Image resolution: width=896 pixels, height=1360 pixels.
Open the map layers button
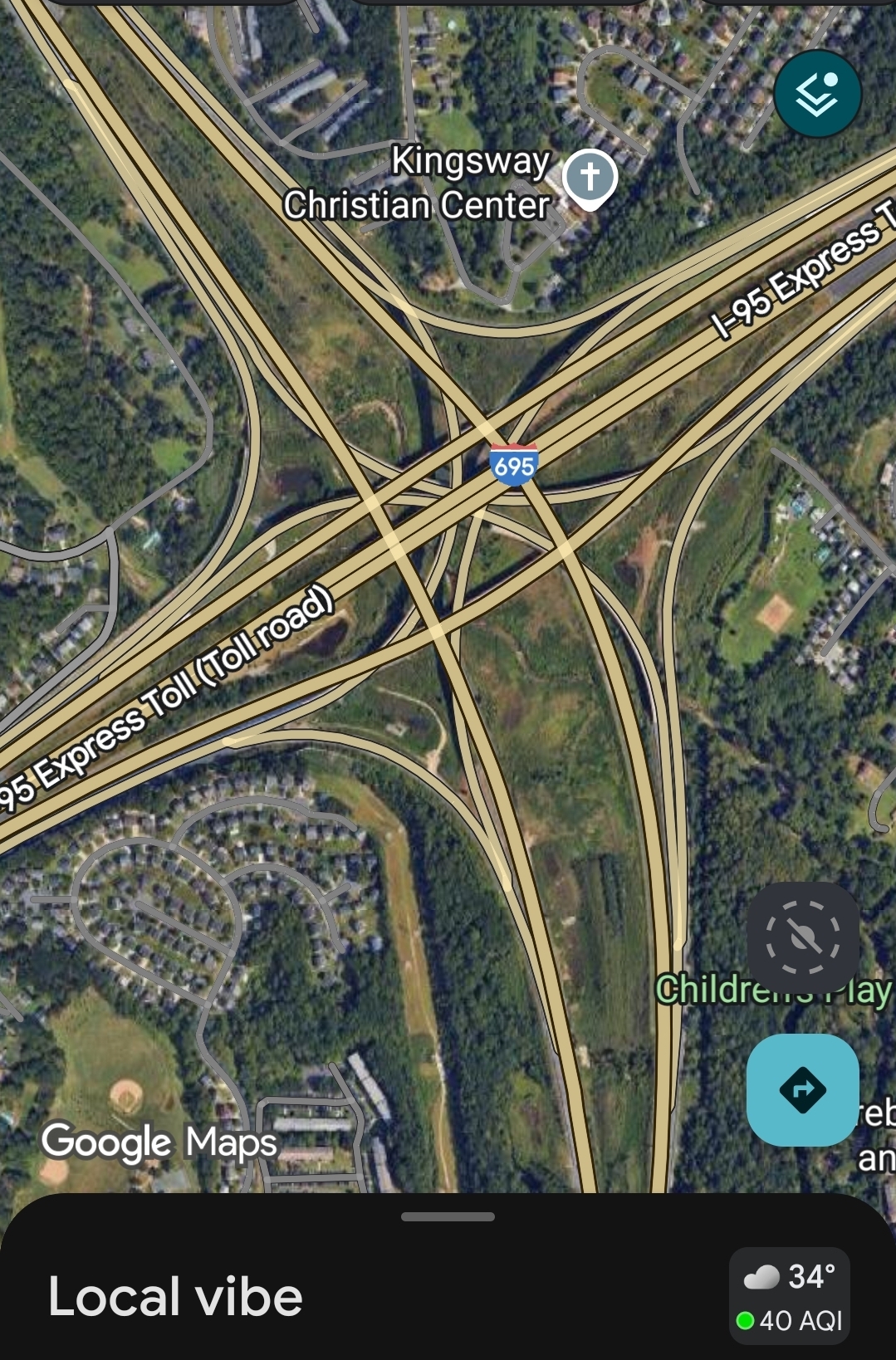(x=817, y=94)
